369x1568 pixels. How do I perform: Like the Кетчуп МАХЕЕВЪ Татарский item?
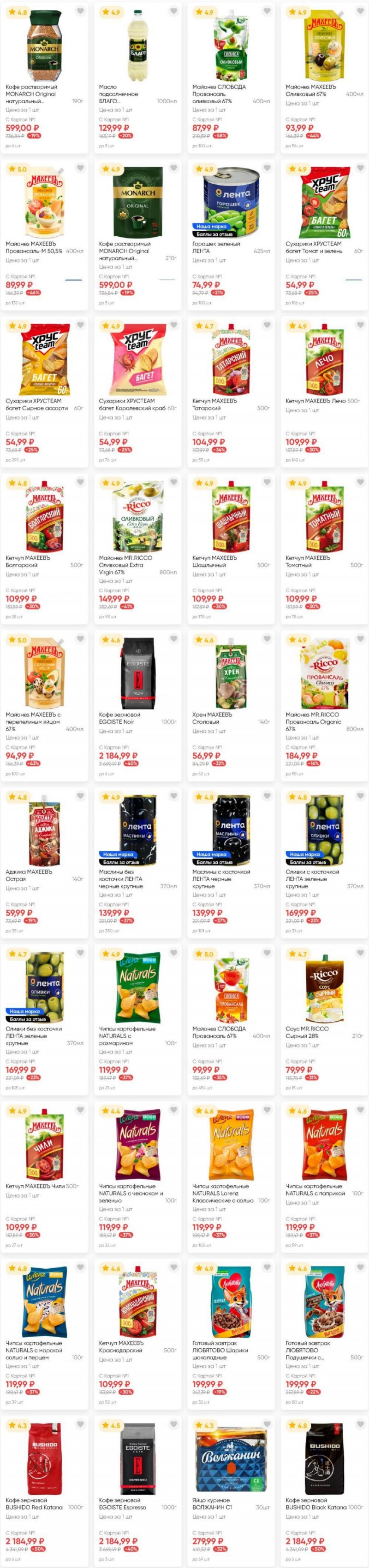(x=267, y=326)
